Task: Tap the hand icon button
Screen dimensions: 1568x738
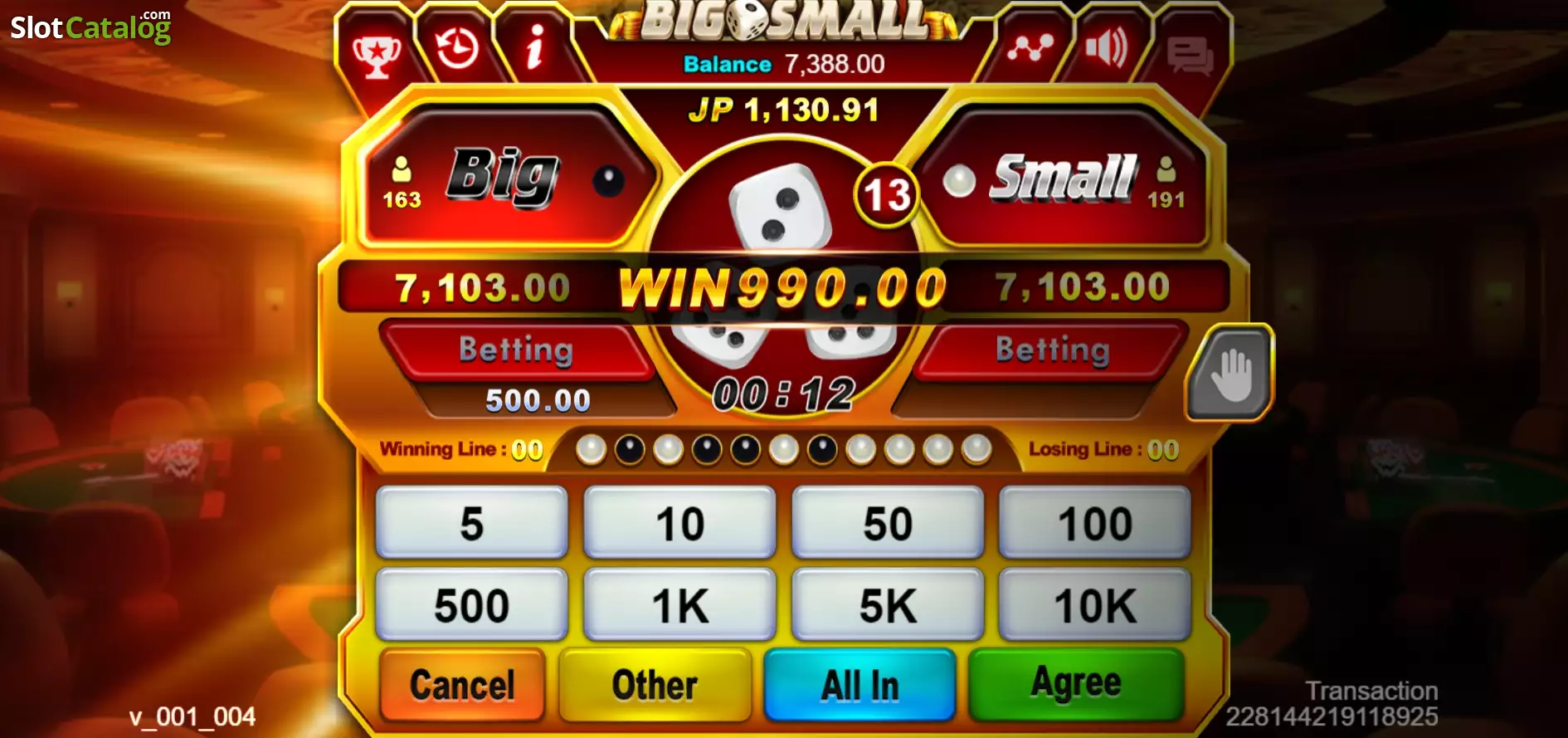Action: [1231, 373]
